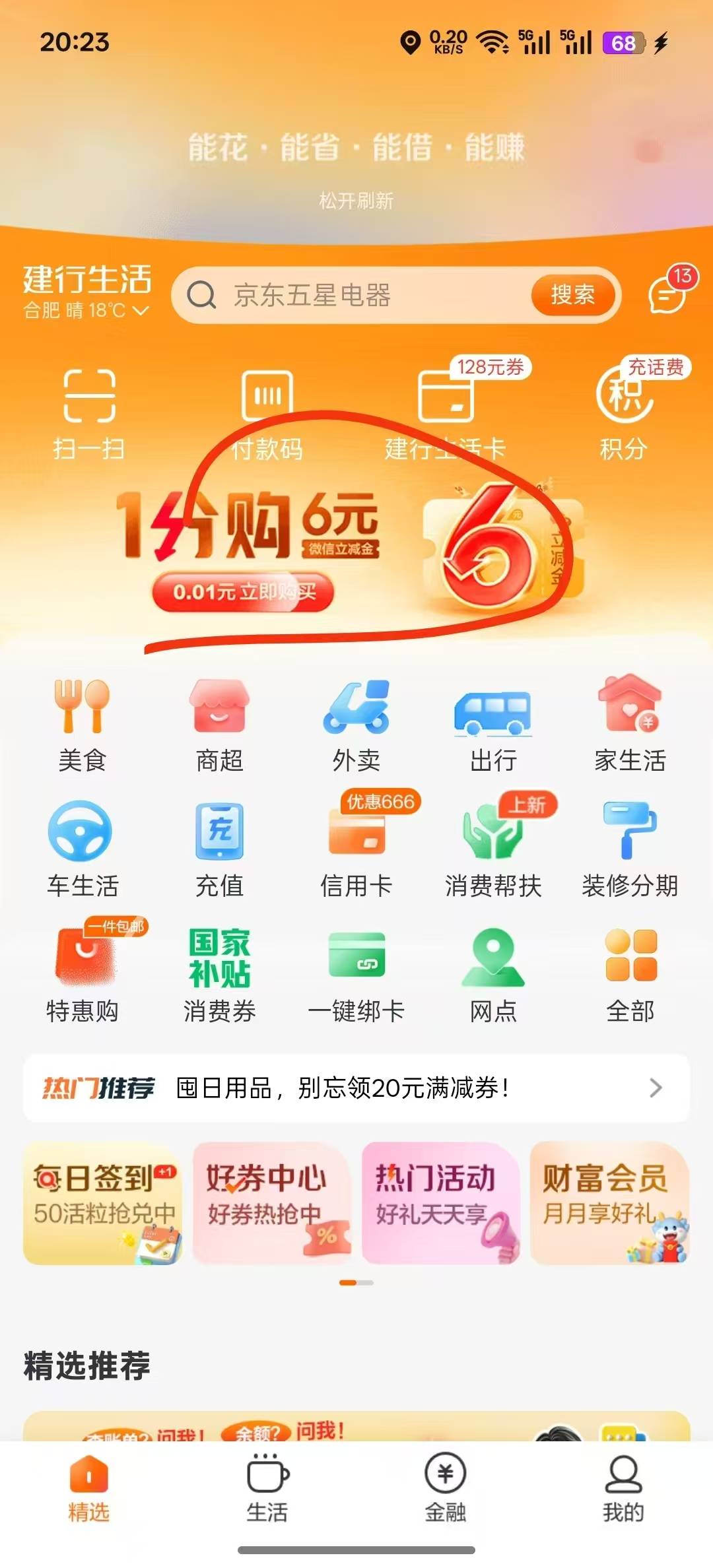Open 积分 points page

tap(624, 412)
